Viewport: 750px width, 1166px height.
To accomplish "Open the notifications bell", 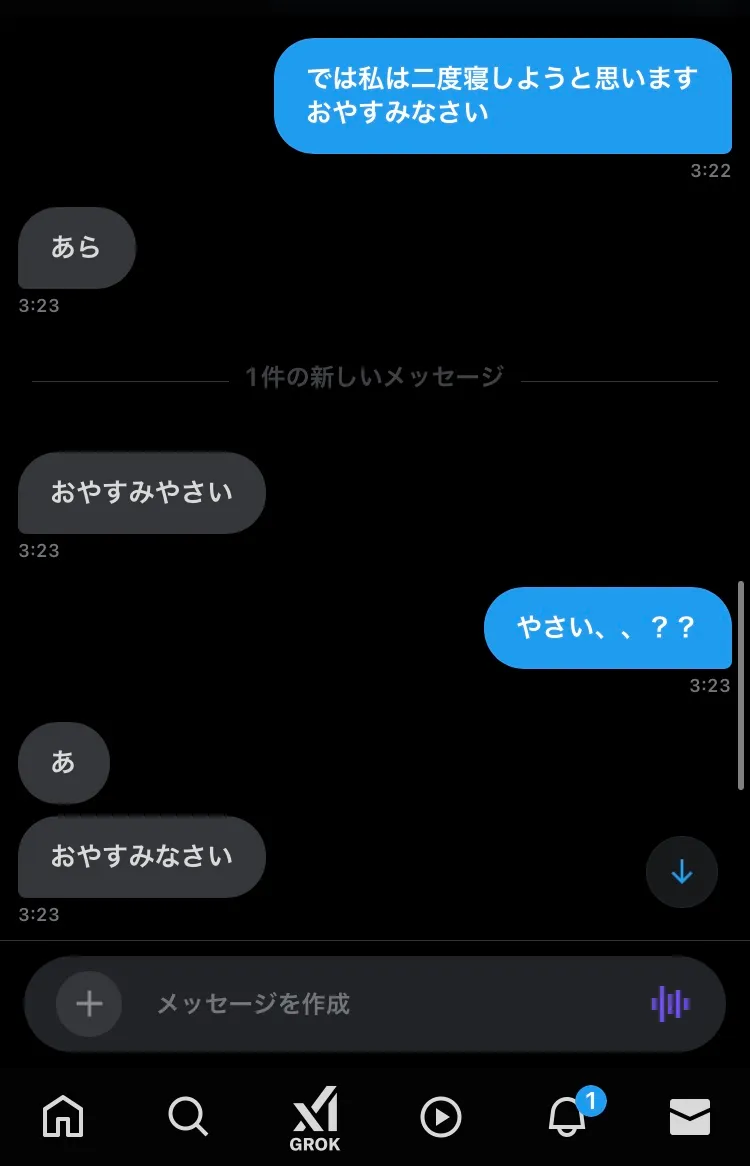I will [x=568, y=1116].
